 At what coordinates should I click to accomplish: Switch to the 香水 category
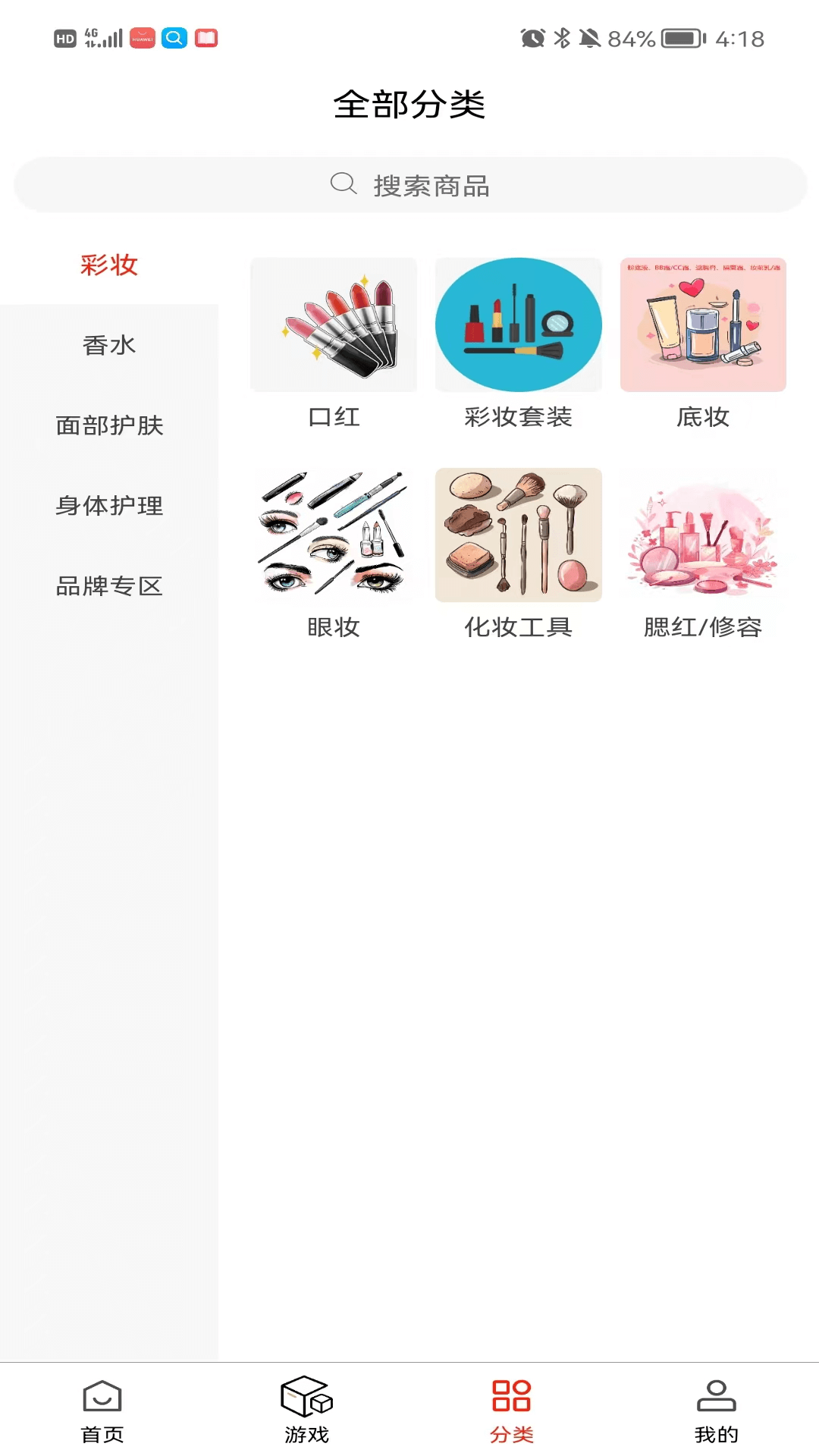[x=108, y=345]
